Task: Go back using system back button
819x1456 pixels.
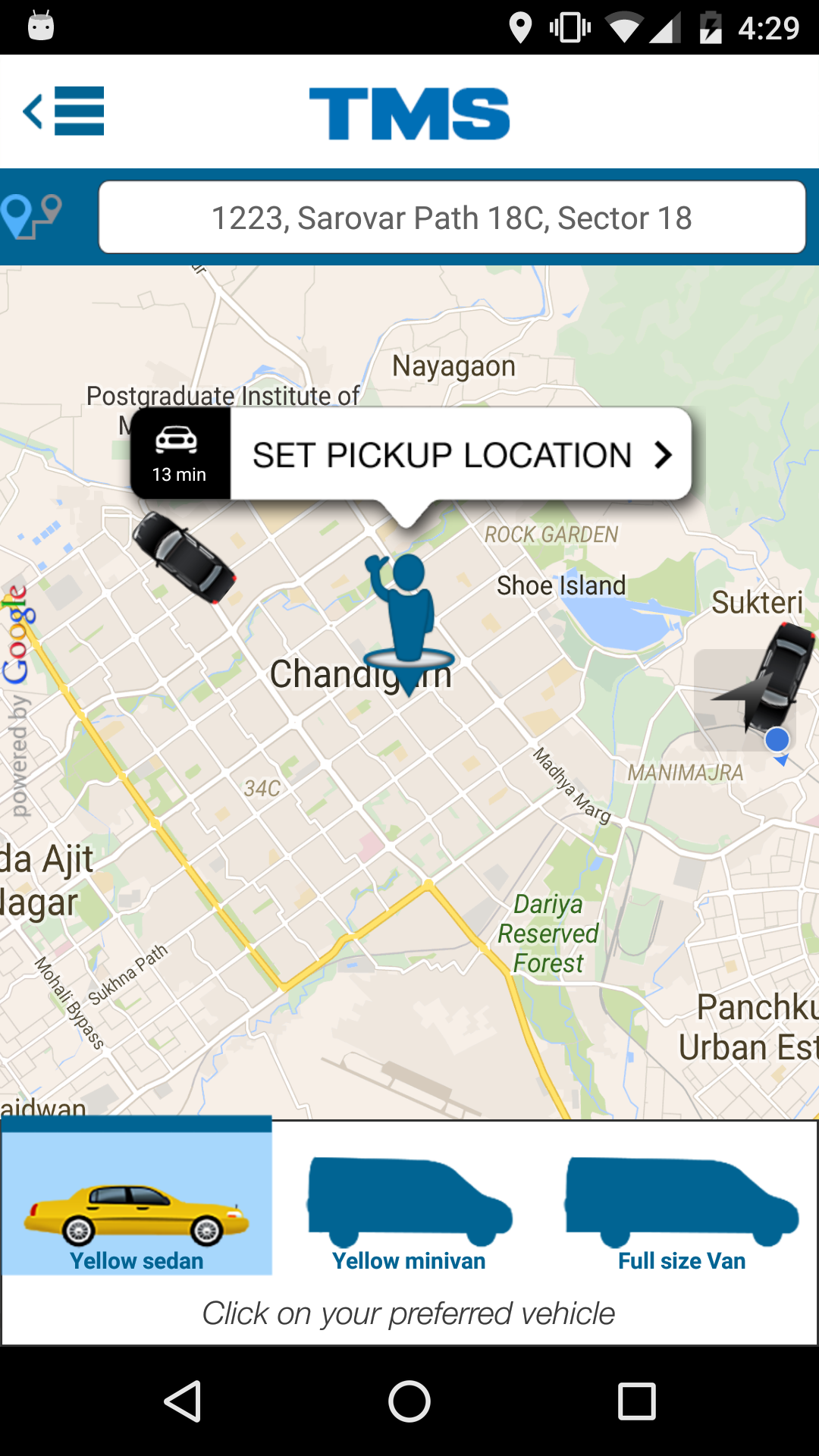Action: tap(182, 1401)
